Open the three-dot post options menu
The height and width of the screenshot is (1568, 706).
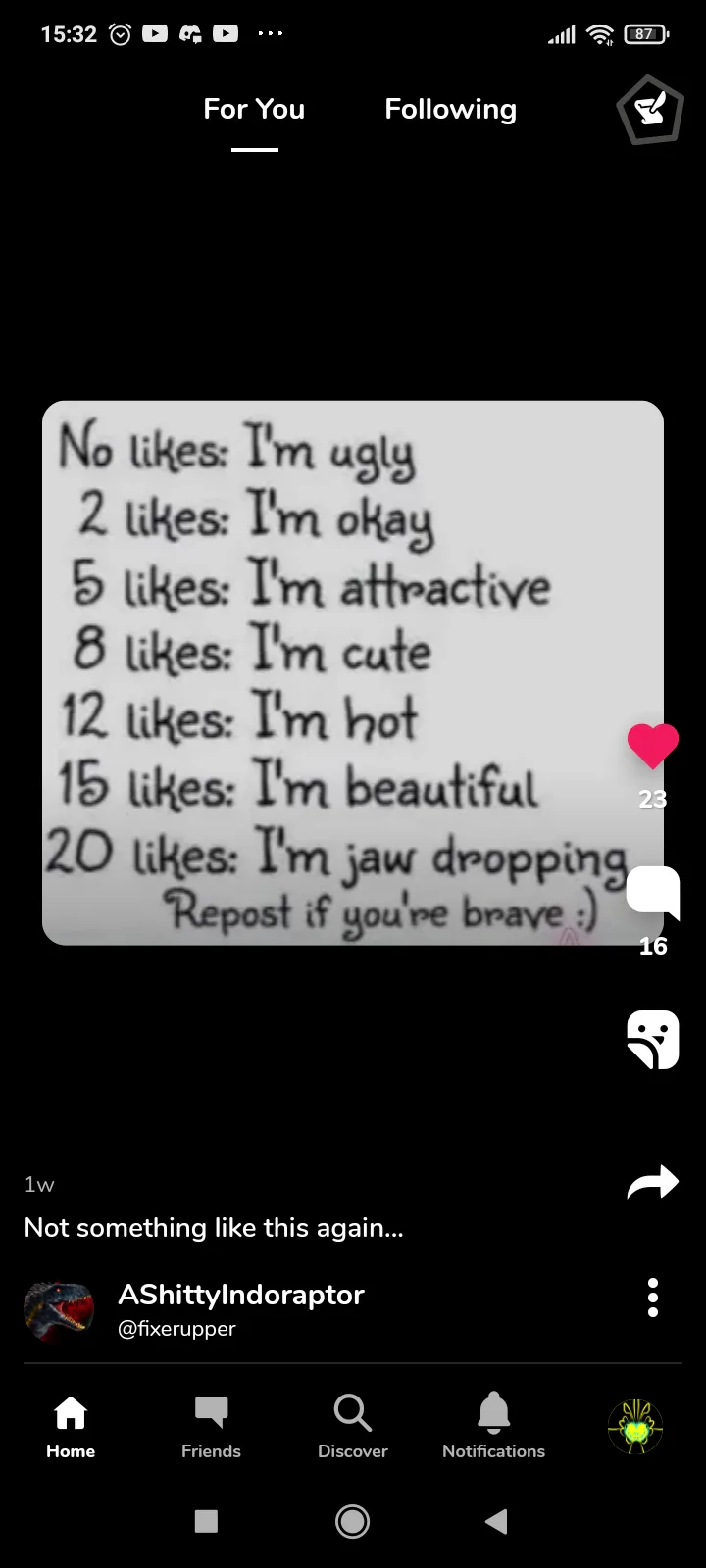point(653,1297)
